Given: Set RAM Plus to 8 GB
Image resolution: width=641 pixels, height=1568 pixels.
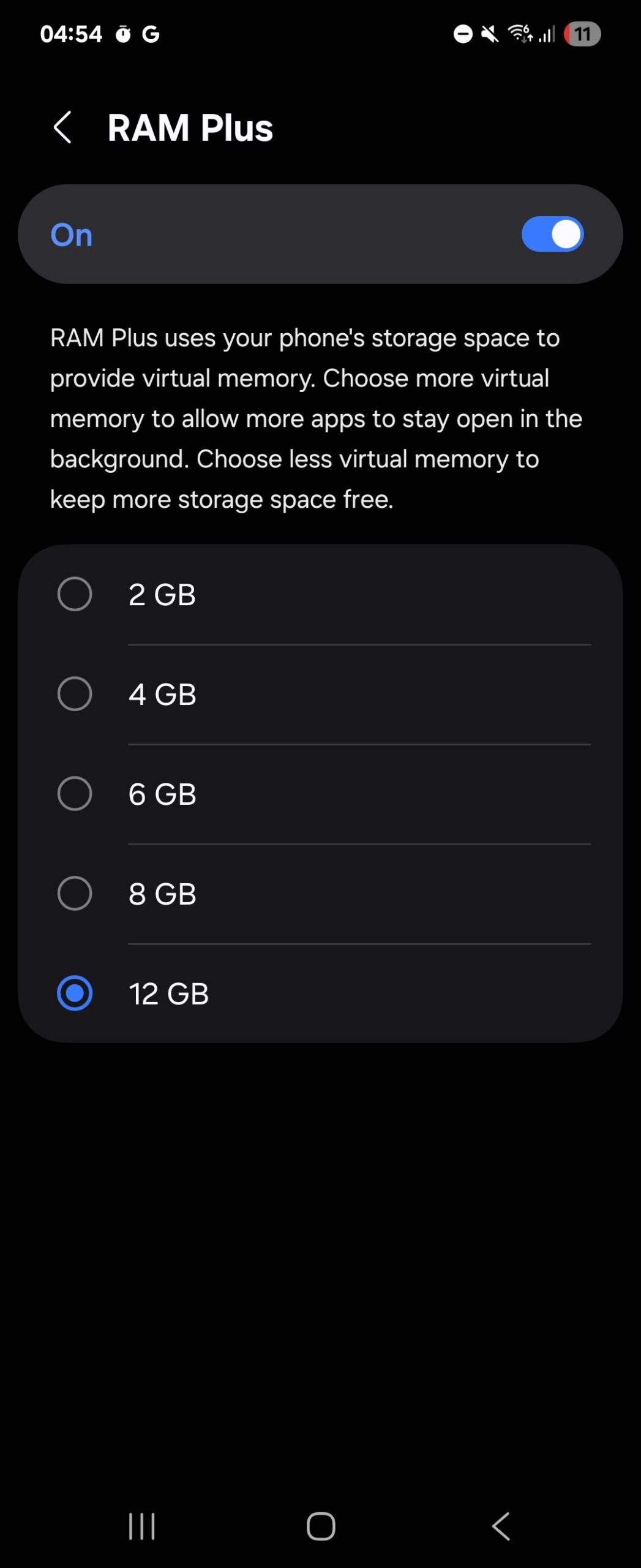Looking at the screenshot, I should 75,893.
